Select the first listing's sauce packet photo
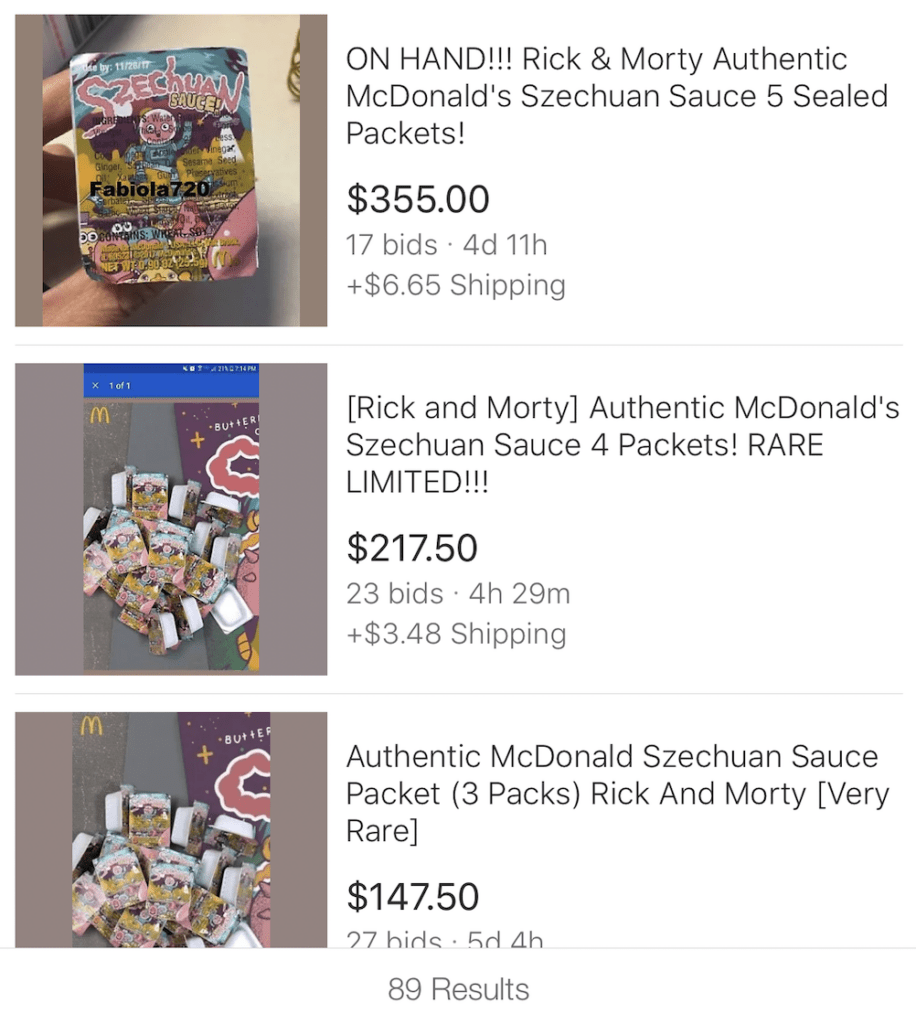Screen dimensions: 916x1024 (170, 168)
